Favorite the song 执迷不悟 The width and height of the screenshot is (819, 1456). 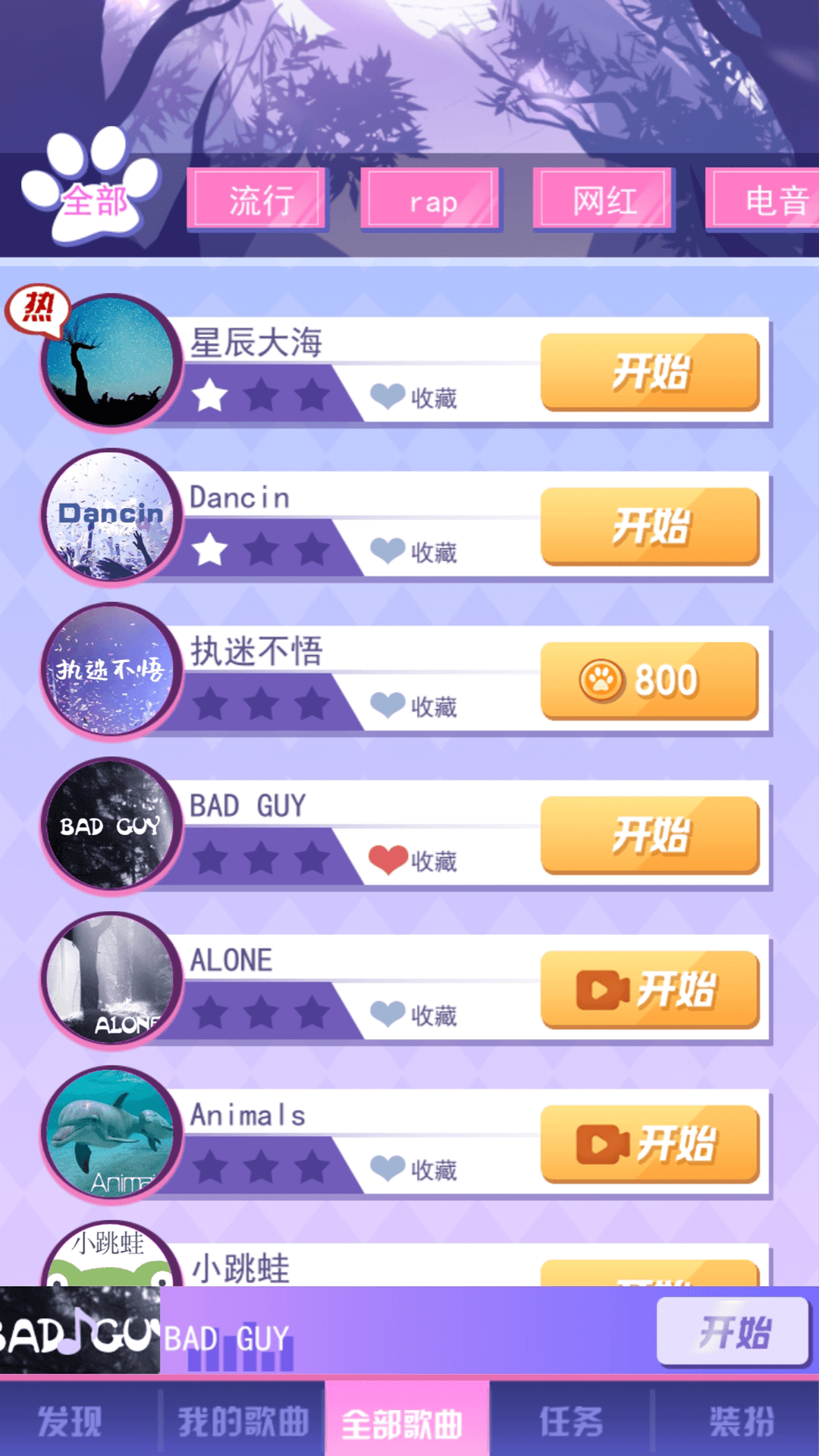tap(413, 705)
